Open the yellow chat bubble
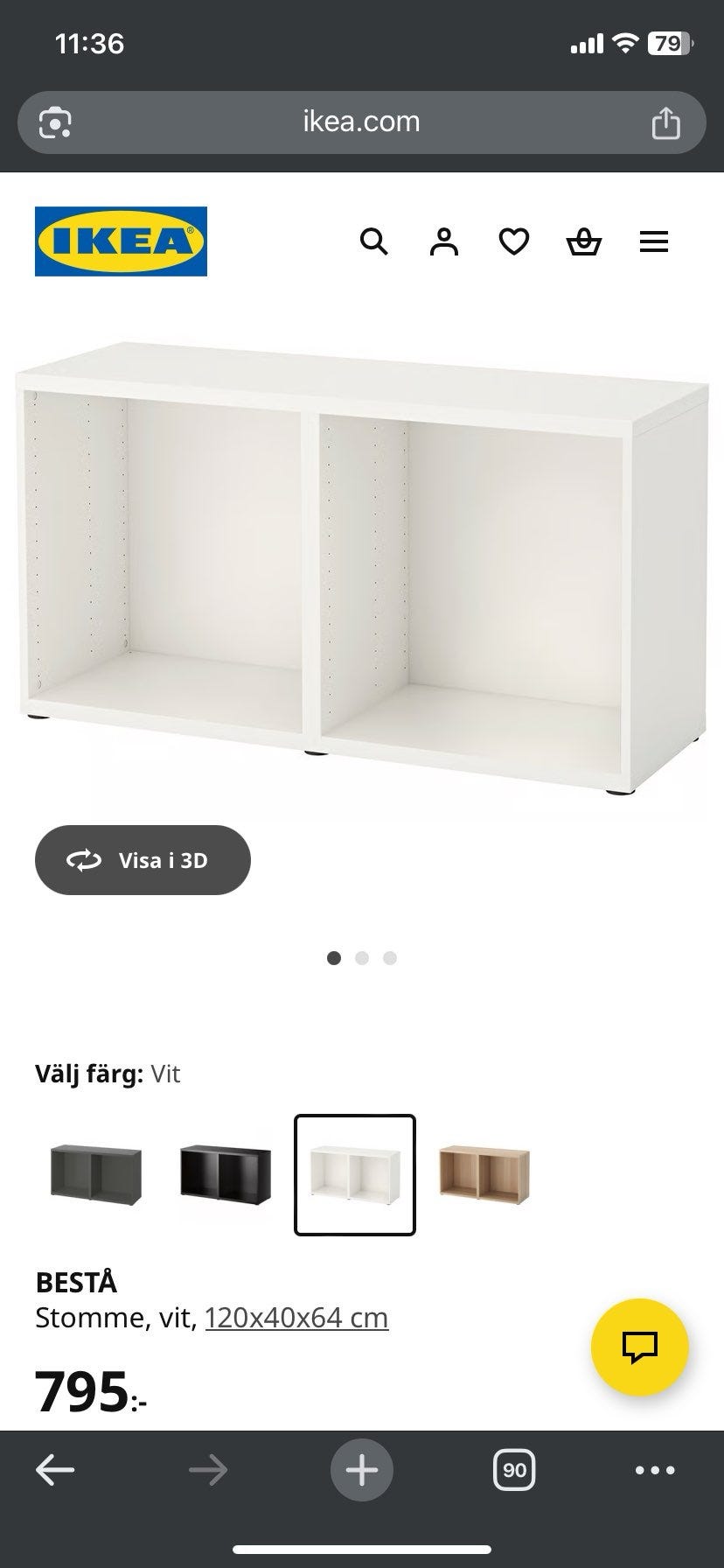724x1568 pixels. 640,1347
